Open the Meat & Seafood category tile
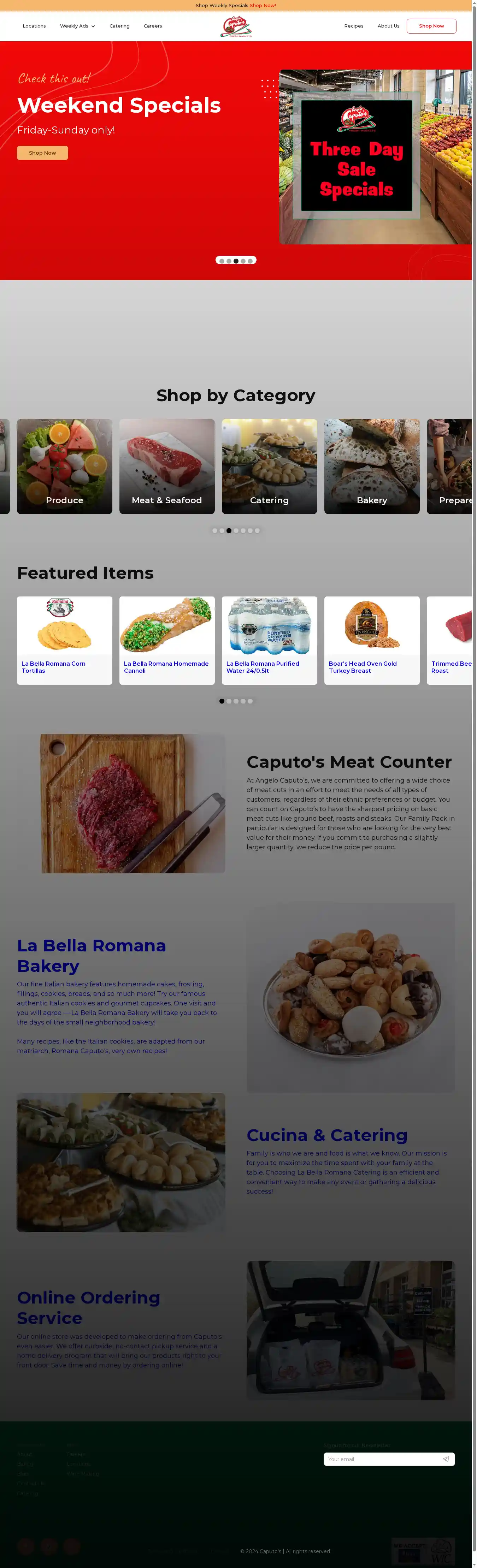 coord(167,466)
